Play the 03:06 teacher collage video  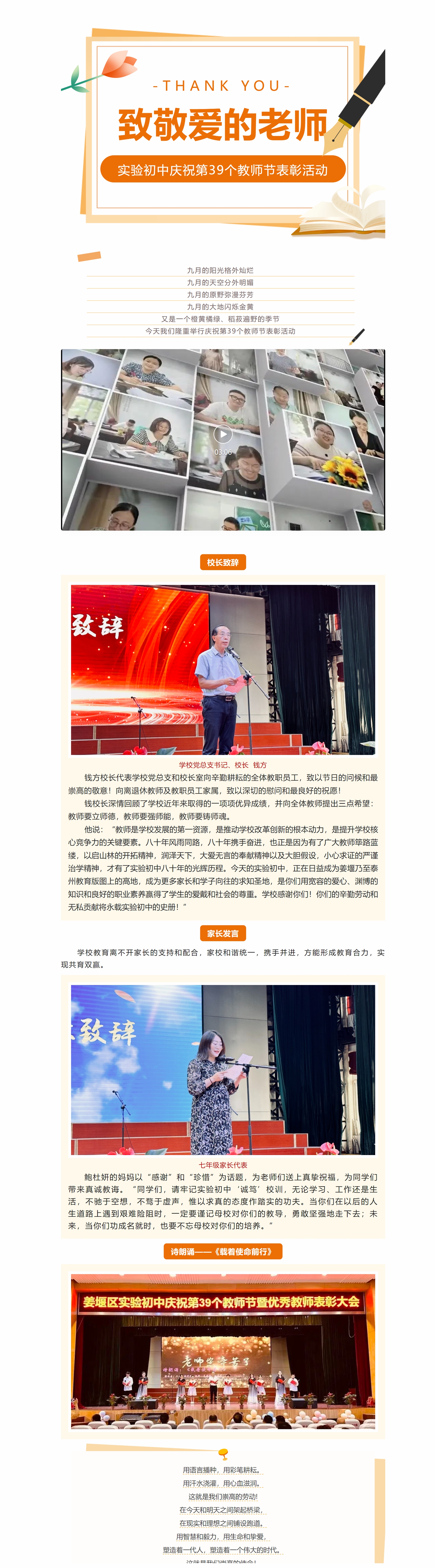223,434
